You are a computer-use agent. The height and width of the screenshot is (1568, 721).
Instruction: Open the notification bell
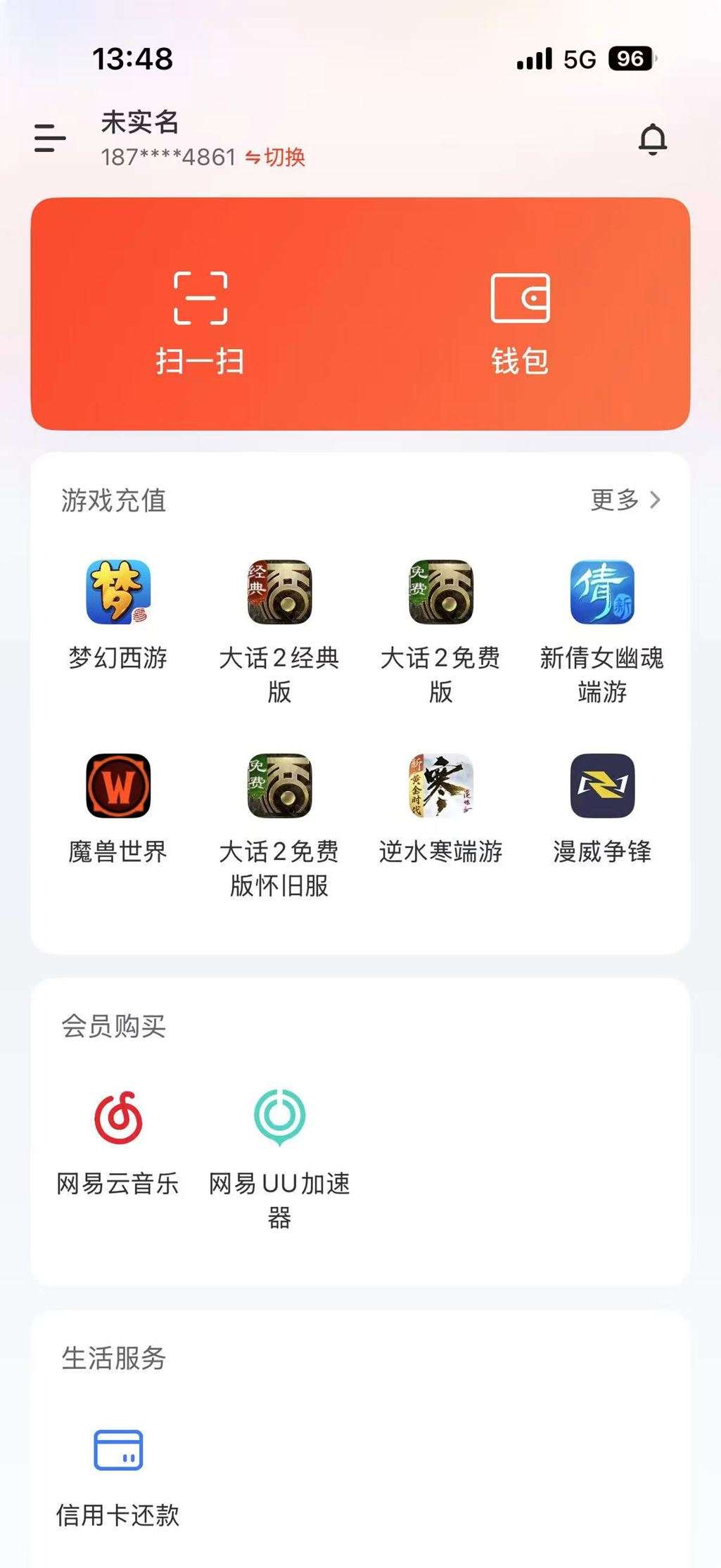[653, 139]
